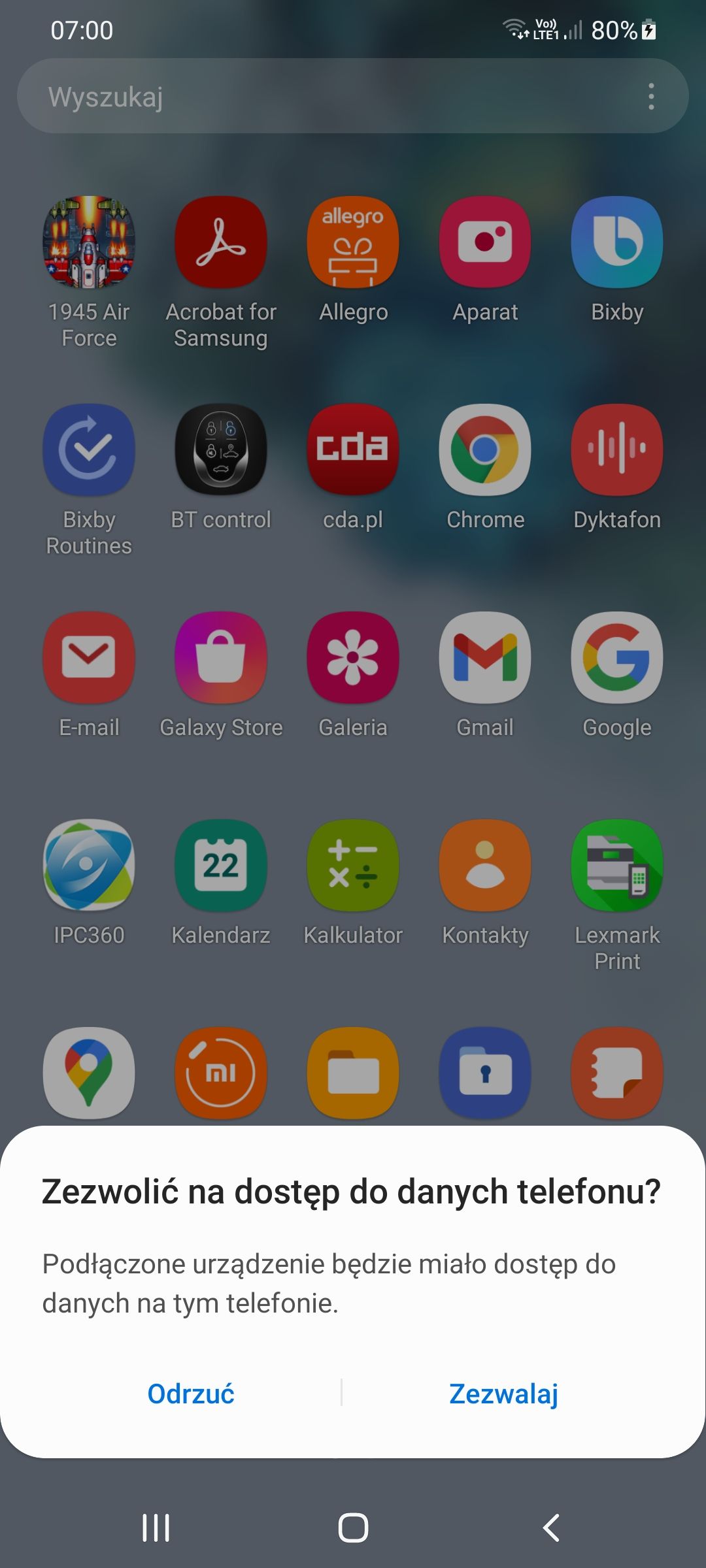Open Galaxy Store

[x=221, y=657]
